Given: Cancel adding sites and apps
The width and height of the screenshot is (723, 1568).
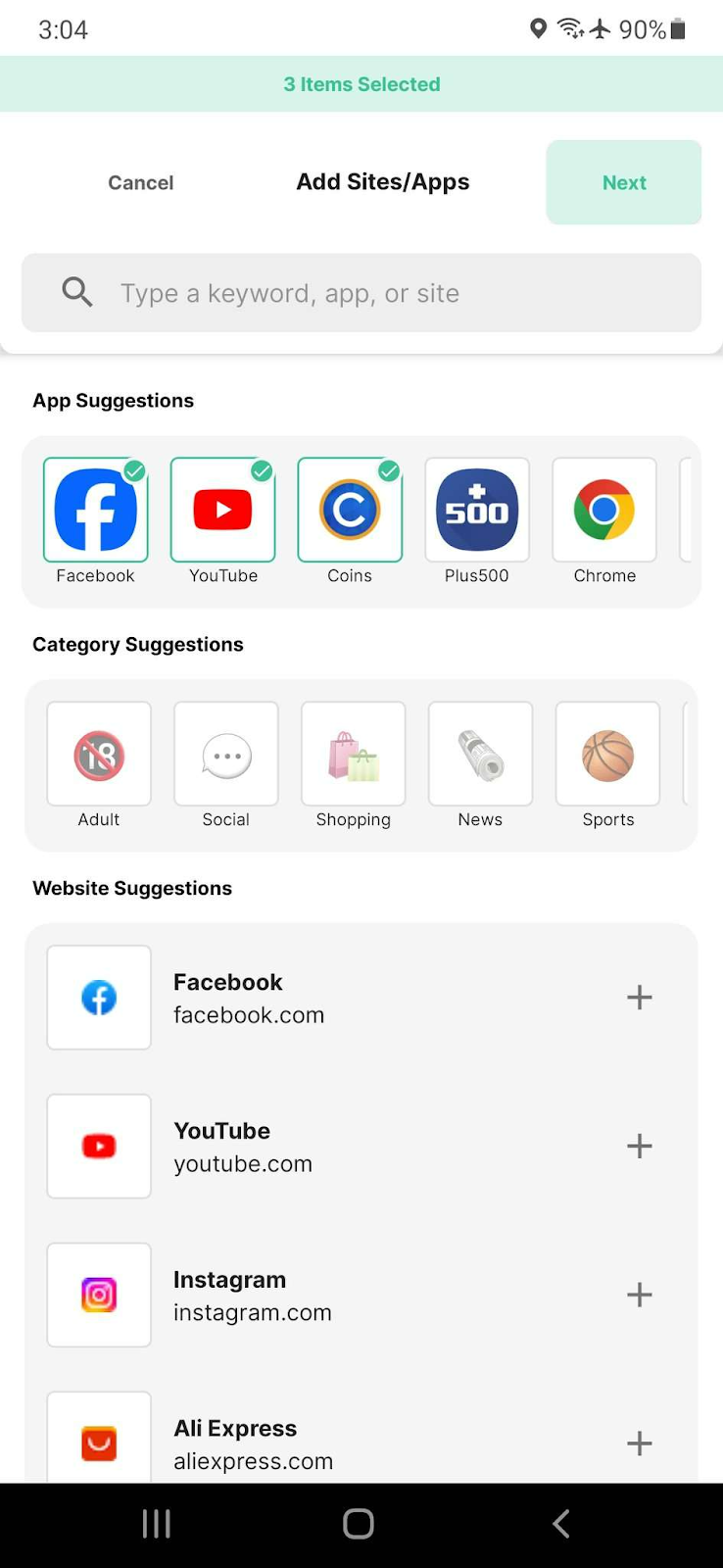Looking at the screenshot, I should (140, 182).
